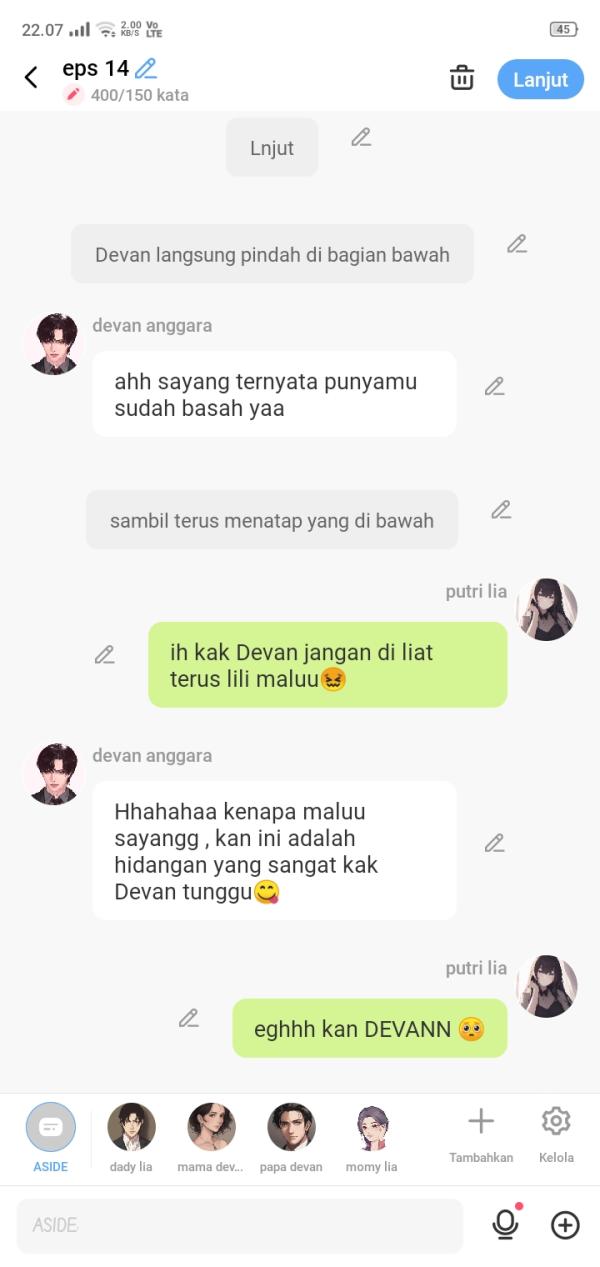The image size is (600, 1267).
Task: Start voice input with the microphone
Action: [506, 1224]
